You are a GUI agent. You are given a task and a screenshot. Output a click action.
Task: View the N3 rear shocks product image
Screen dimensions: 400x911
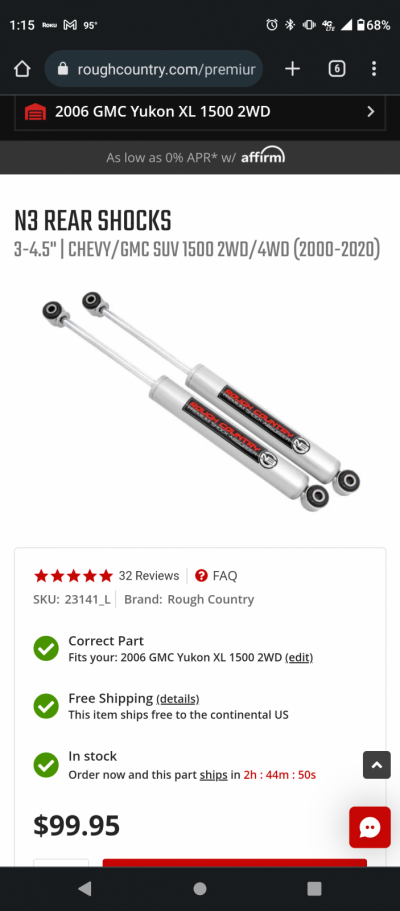(200, 402)
